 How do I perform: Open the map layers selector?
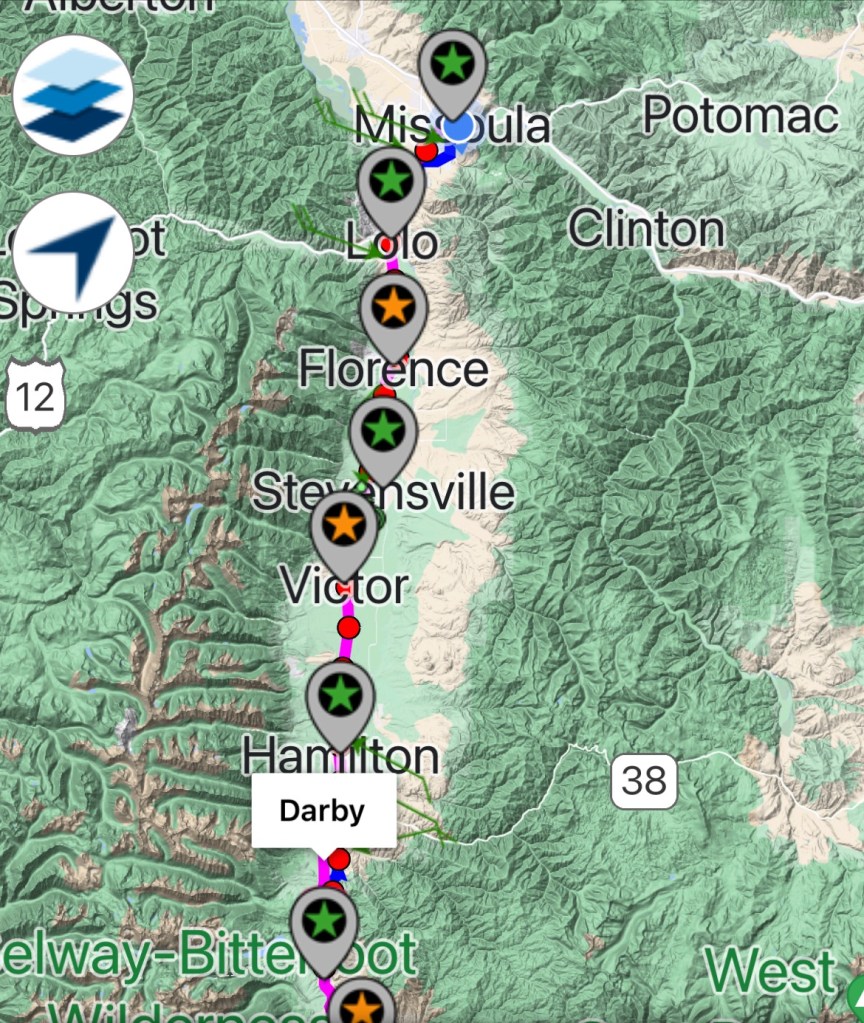[73, 95]
